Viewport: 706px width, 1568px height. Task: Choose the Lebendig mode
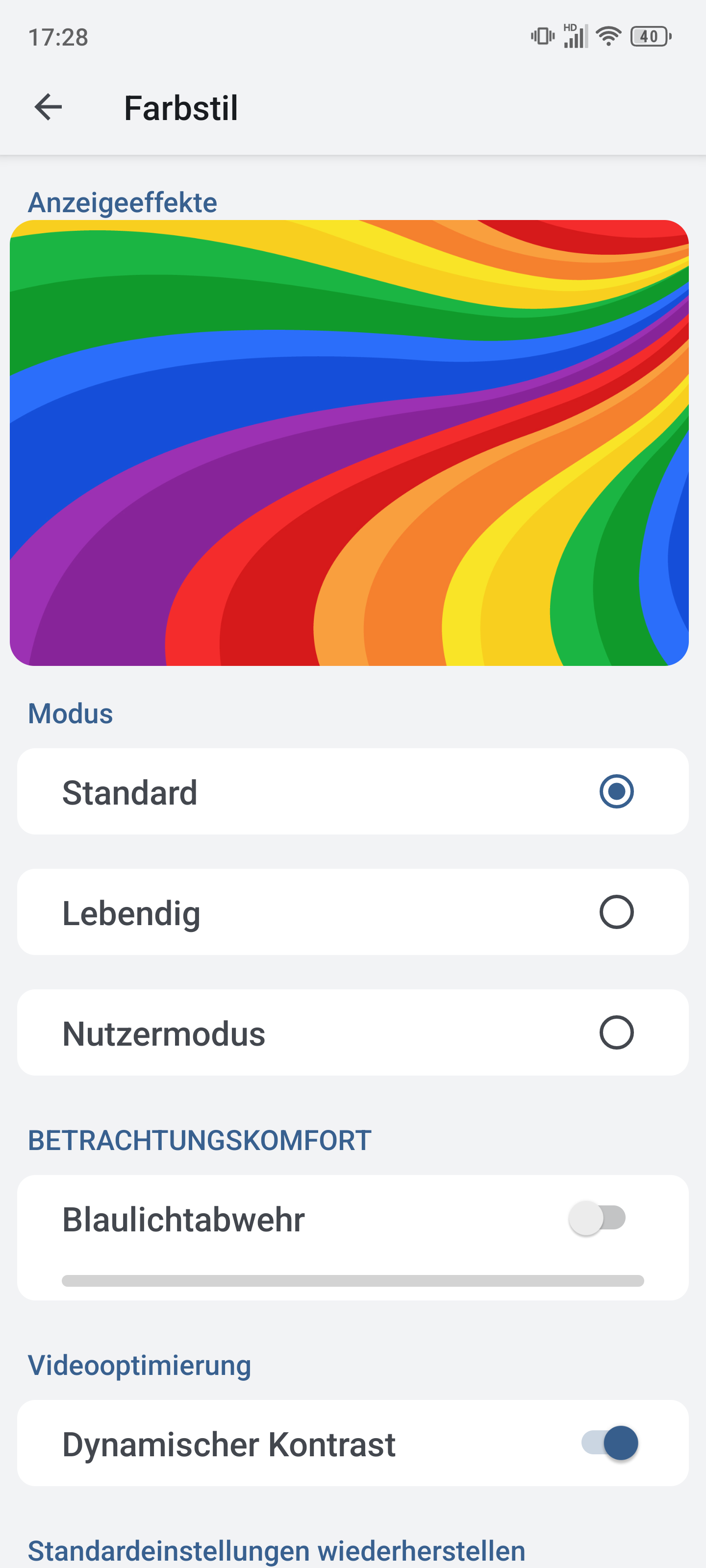[x=353, y=912]
